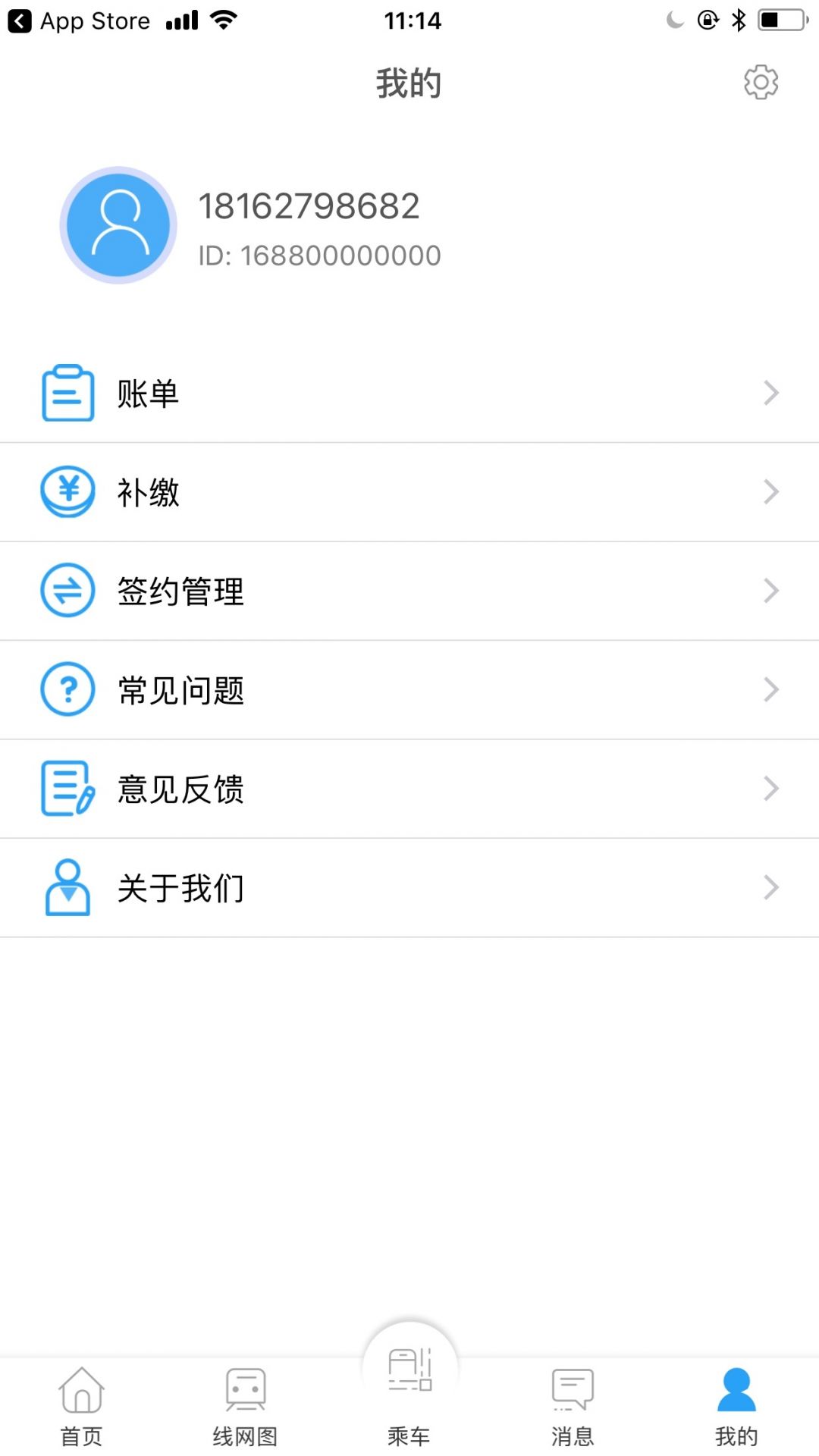Open the 账单 bills row
819x1456 pixels.
coord(409,394)
